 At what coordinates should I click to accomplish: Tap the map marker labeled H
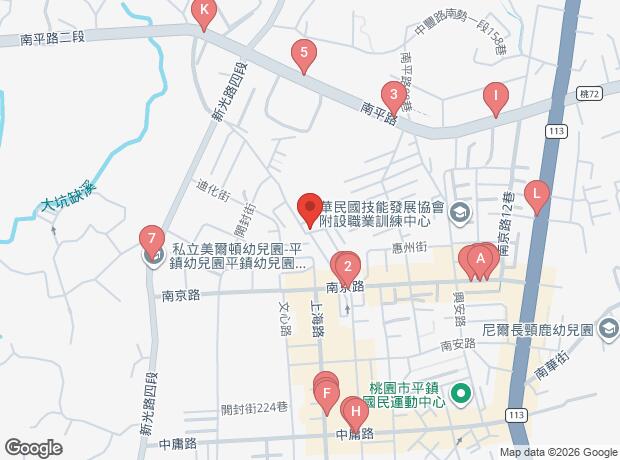pyautogui.click(x=353, y=411)
